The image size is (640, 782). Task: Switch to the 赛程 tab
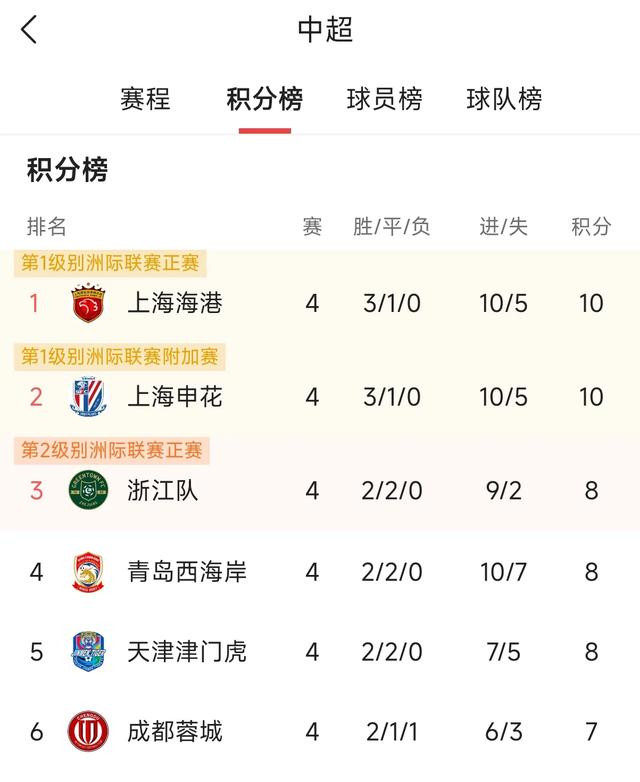pyautogui.click(x=145, y=99)
